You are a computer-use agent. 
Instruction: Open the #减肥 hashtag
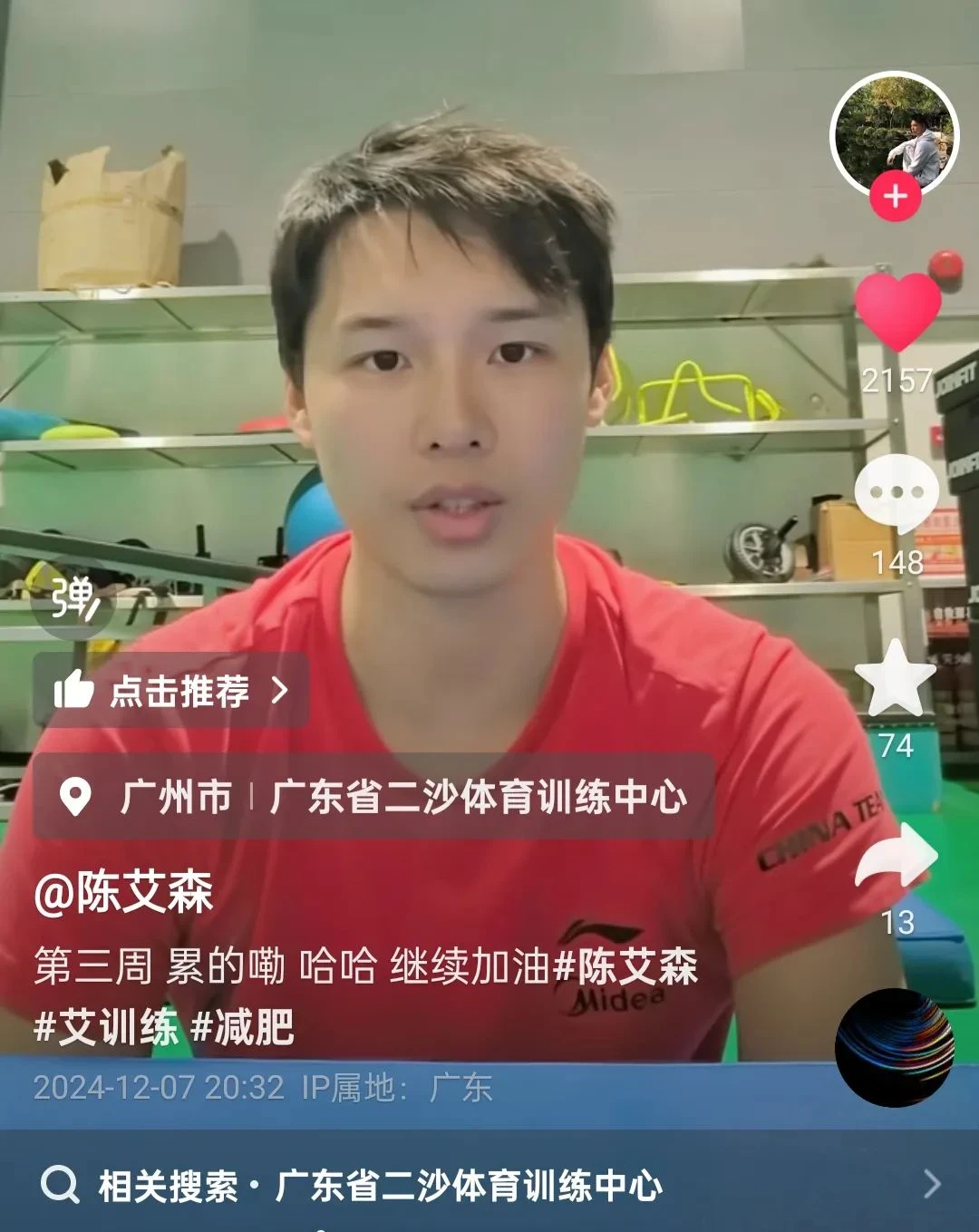(244, 1029)
